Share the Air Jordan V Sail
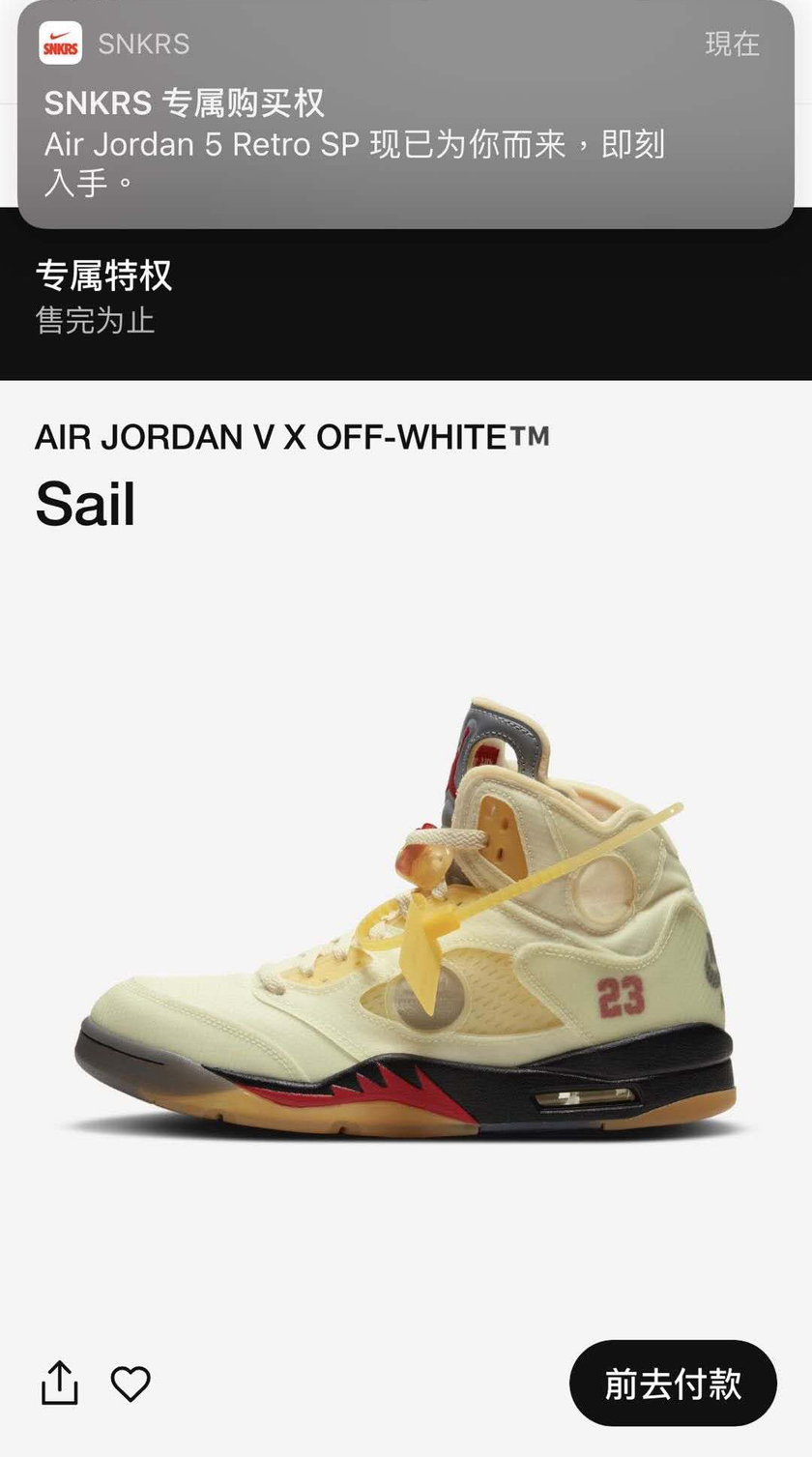Viewport: 812px width, 1457px height. pos(59,1383)
